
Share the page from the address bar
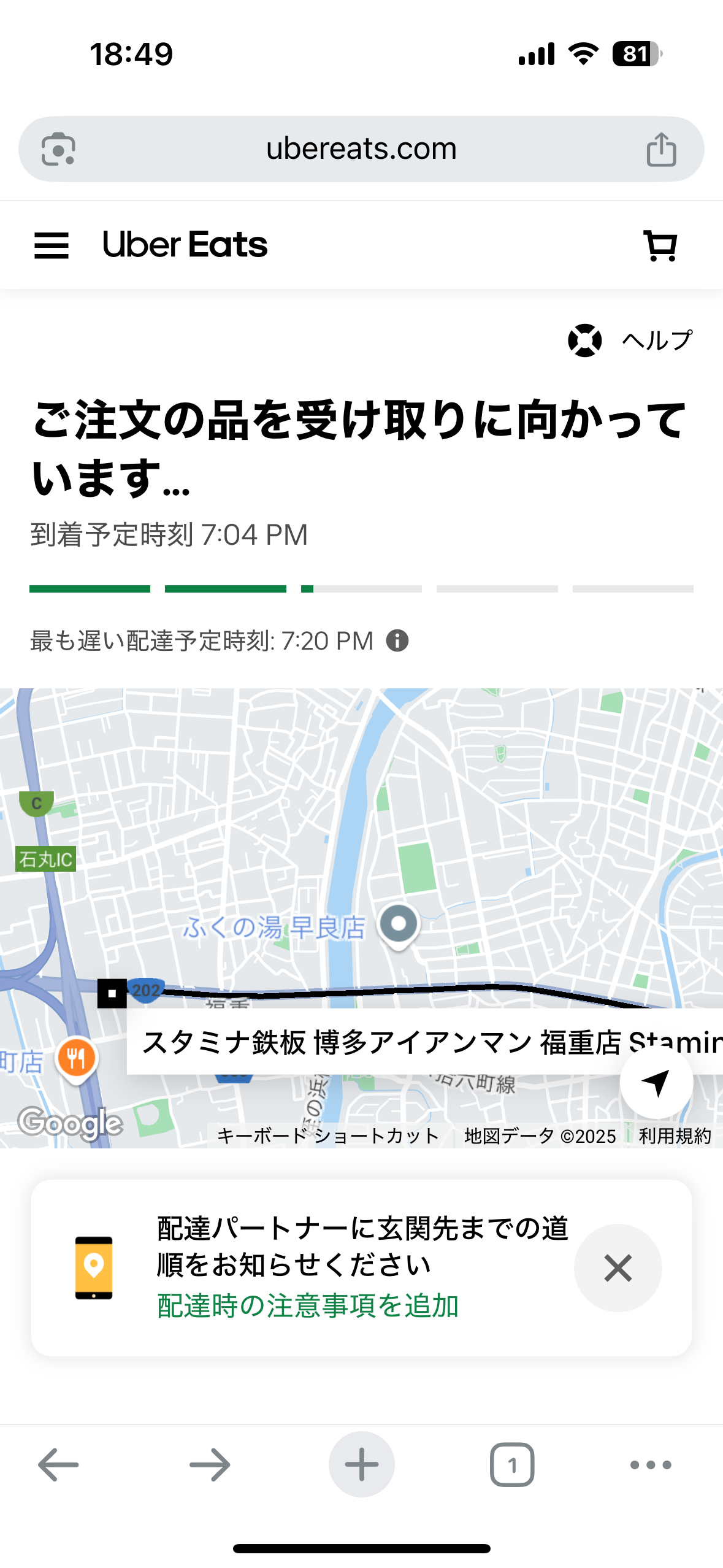click(661, 149)
